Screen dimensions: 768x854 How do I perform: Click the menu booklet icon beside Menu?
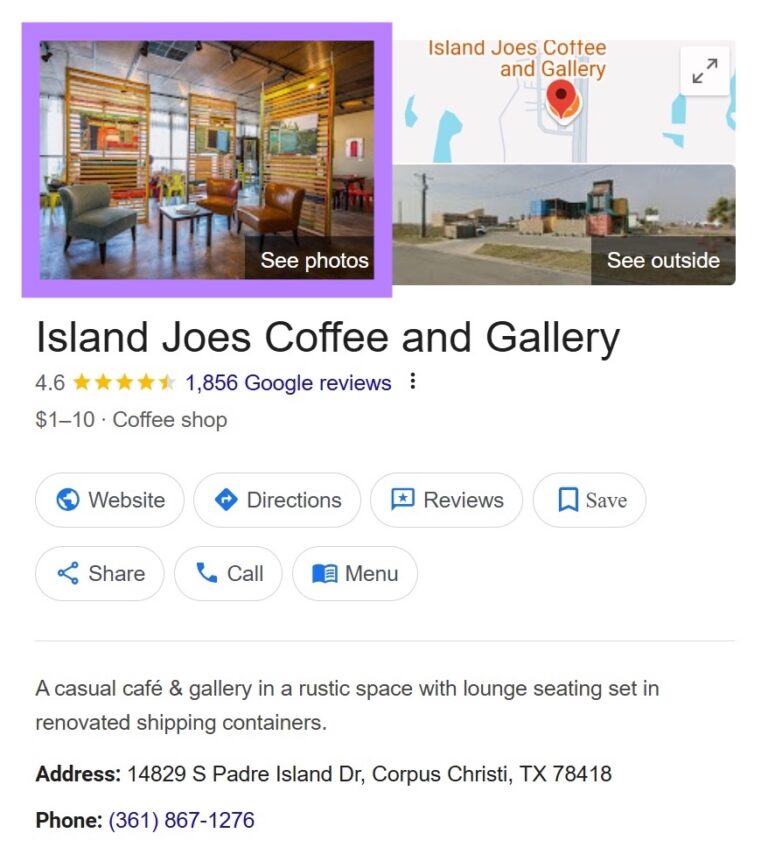click(325, 574)
